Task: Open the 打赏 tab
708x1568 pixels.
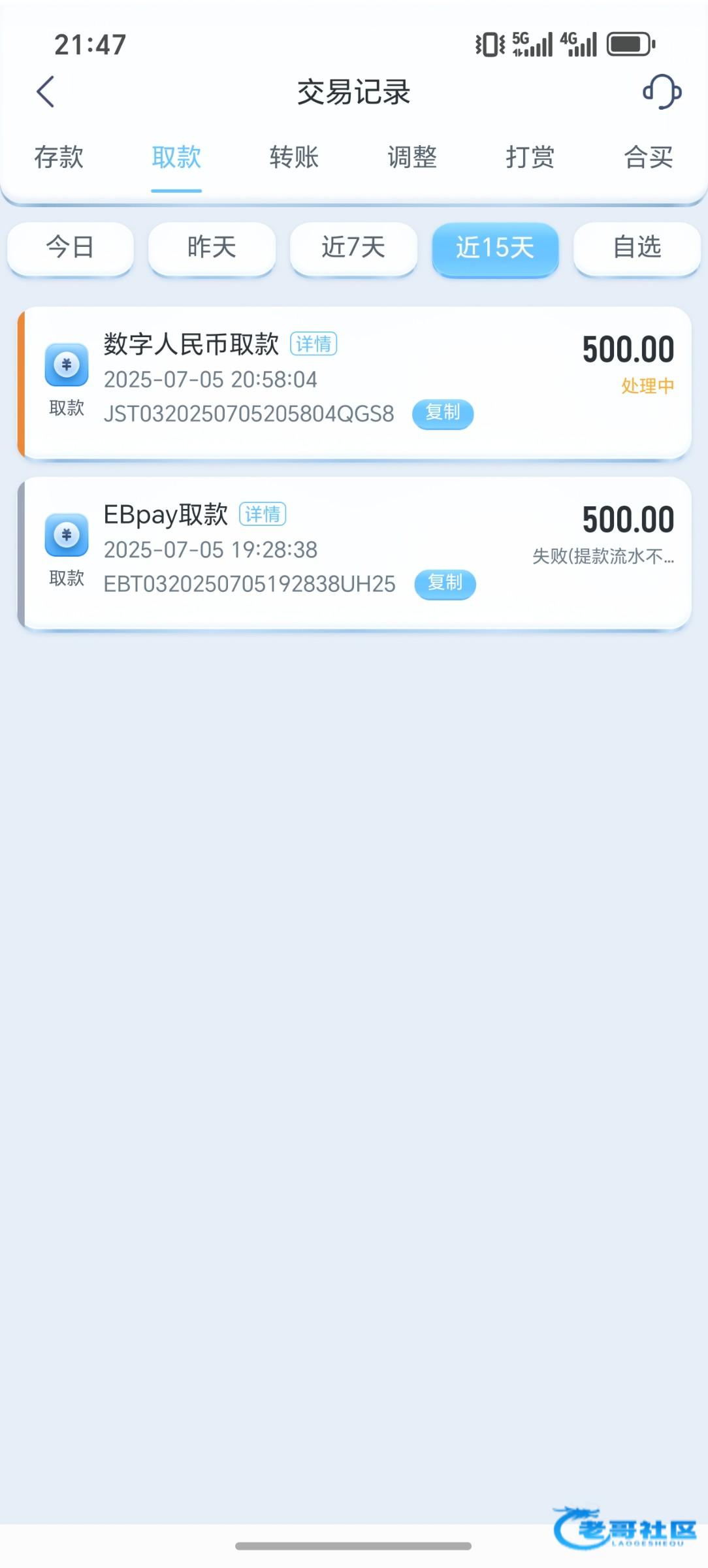Action: pos(530,157)
